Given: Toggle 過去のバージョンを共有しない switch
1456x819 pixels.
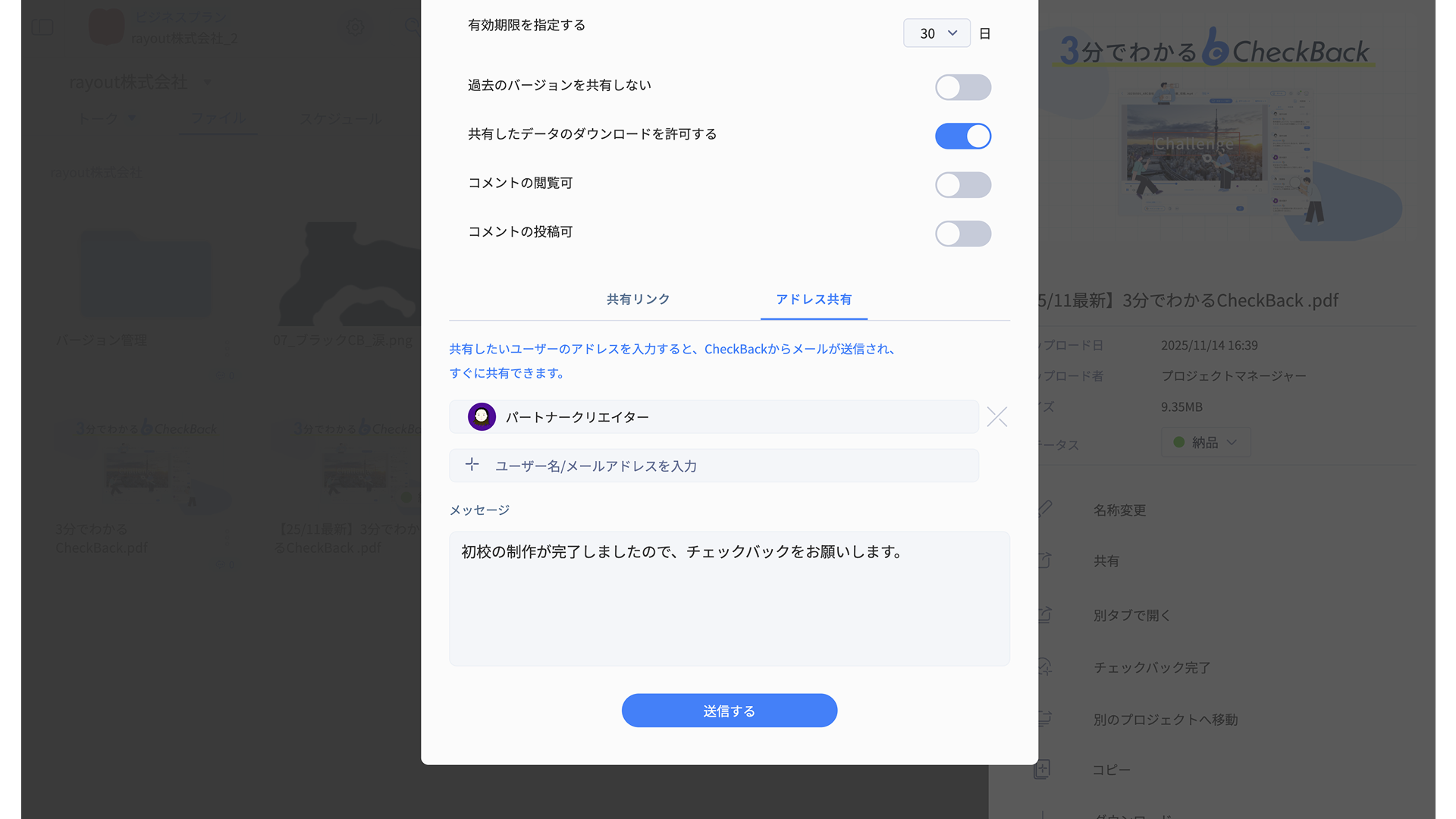Looking at the screenshot, I should click(x=962, y=87).
